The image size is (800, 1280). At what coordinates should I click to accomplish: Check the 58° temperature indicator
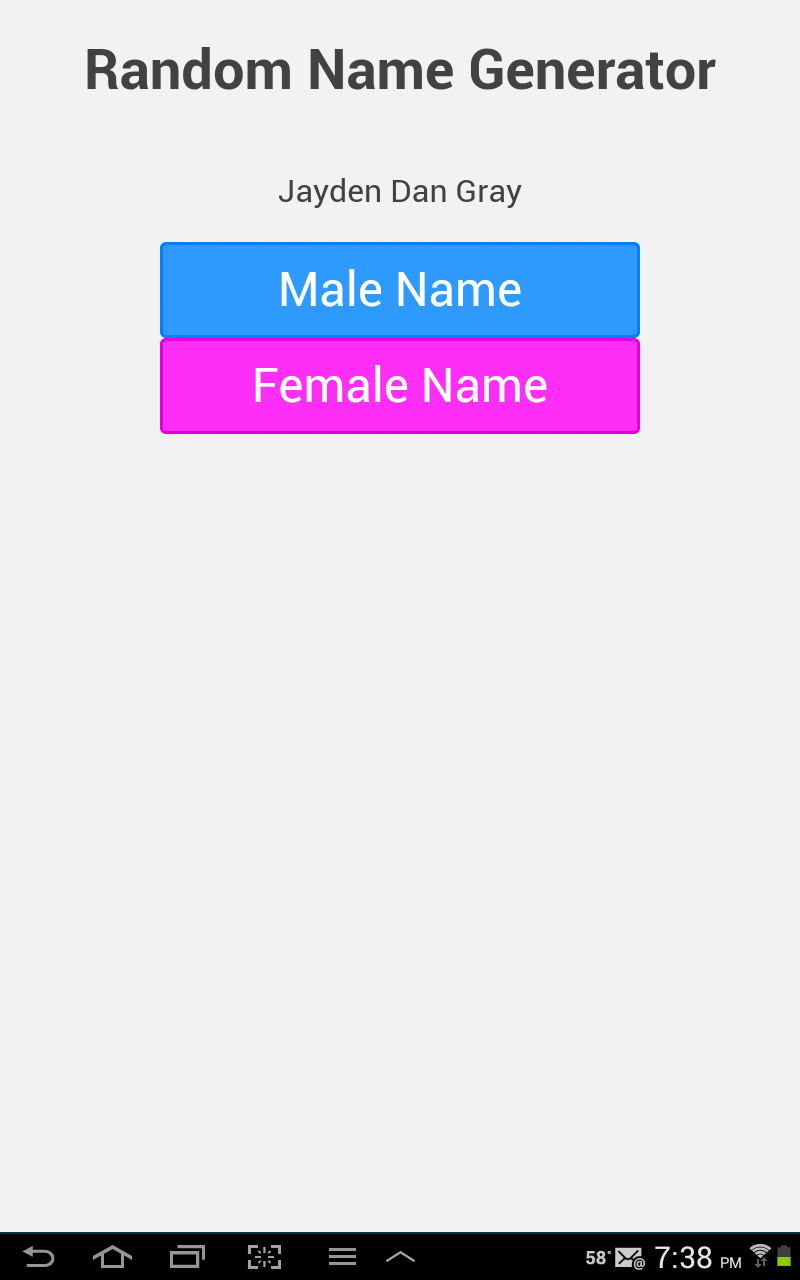tap(596, 1258)
